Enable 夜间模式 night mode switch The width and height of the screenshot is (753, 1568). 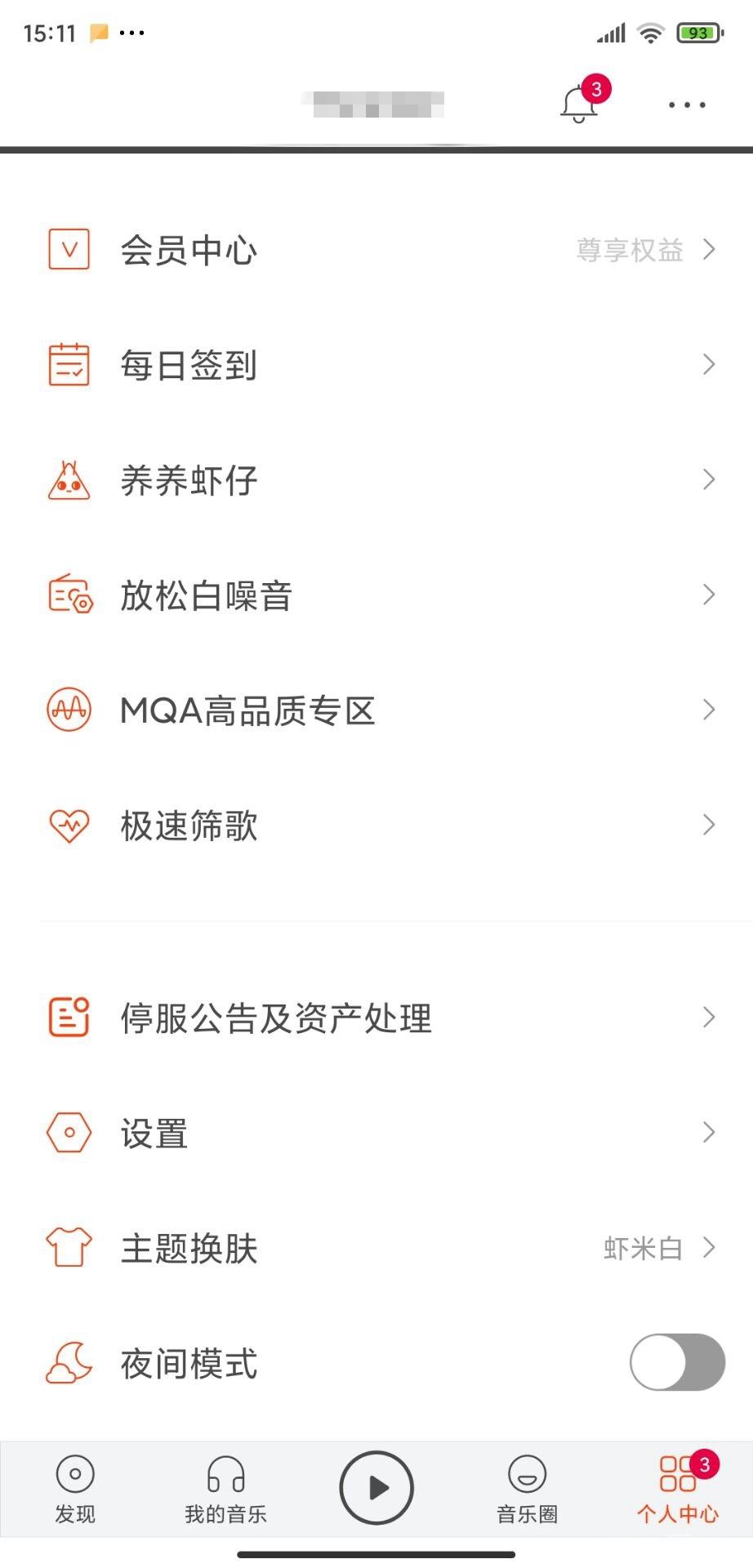coord(675,1362)
